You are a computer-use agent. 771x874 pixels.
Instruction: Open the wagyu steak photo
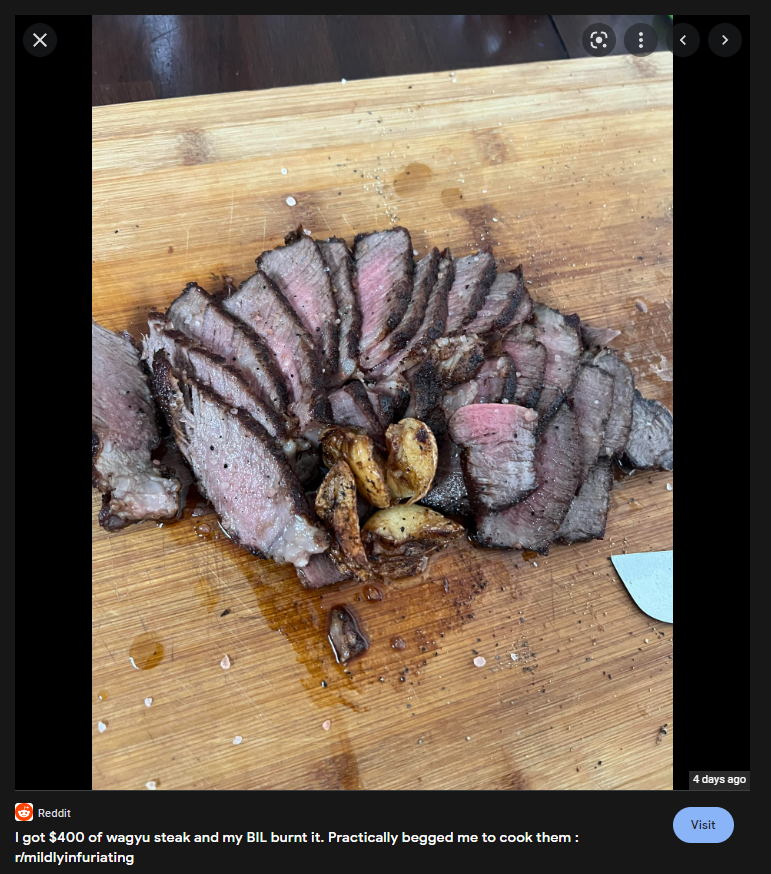click(x=382, y=420)
